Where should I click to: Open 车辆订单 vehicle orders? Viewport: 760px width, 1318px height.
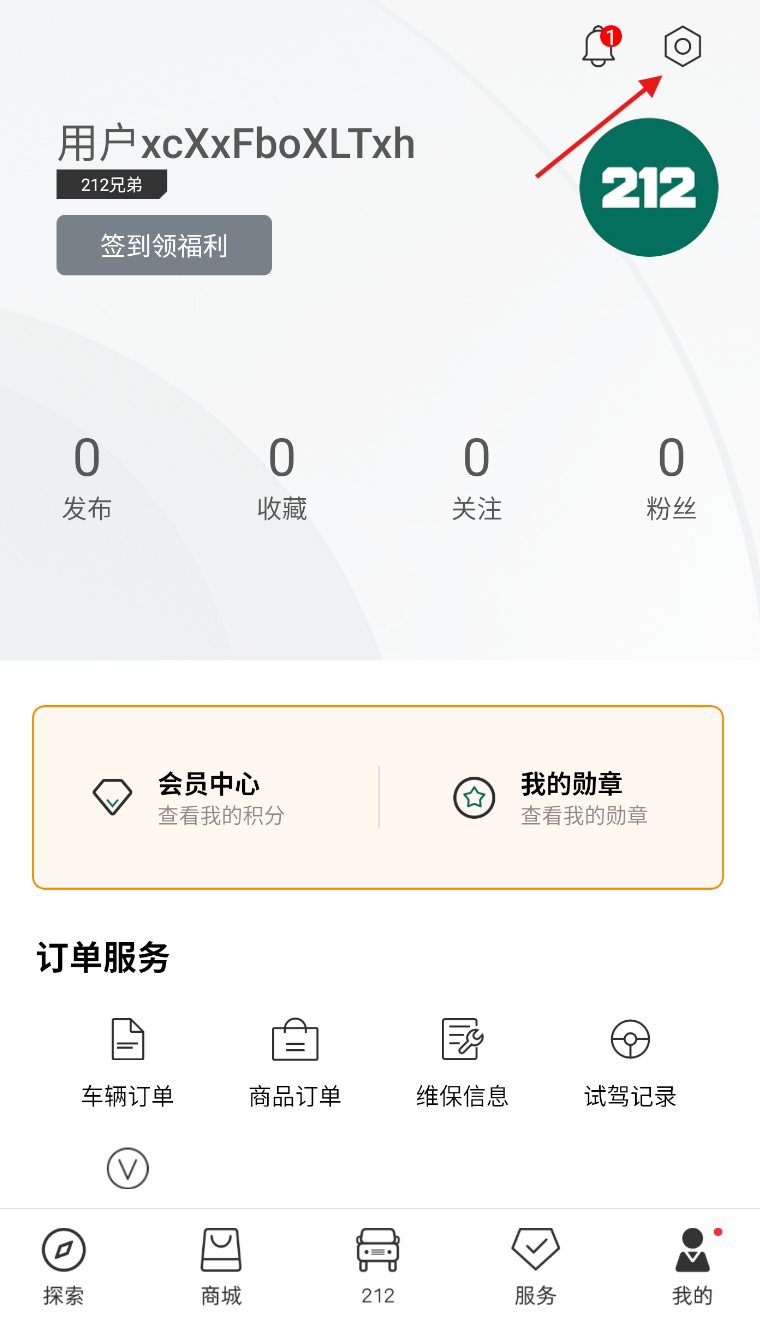click(128, 1064)
